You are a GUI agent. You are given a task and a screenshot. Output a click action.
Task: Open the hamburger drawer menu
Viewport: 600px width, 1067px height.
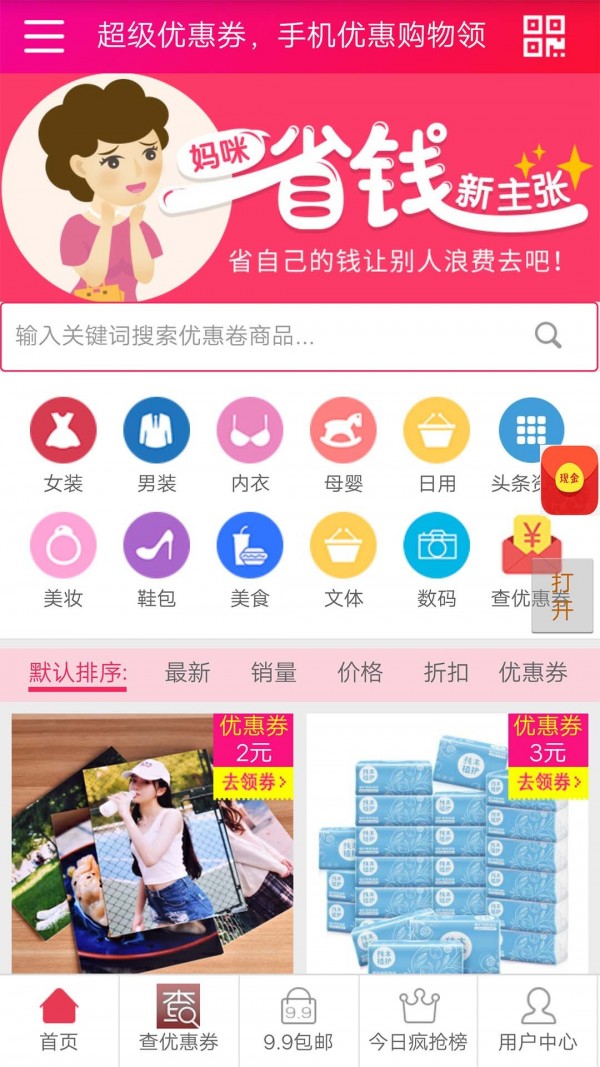coord(44,36)
